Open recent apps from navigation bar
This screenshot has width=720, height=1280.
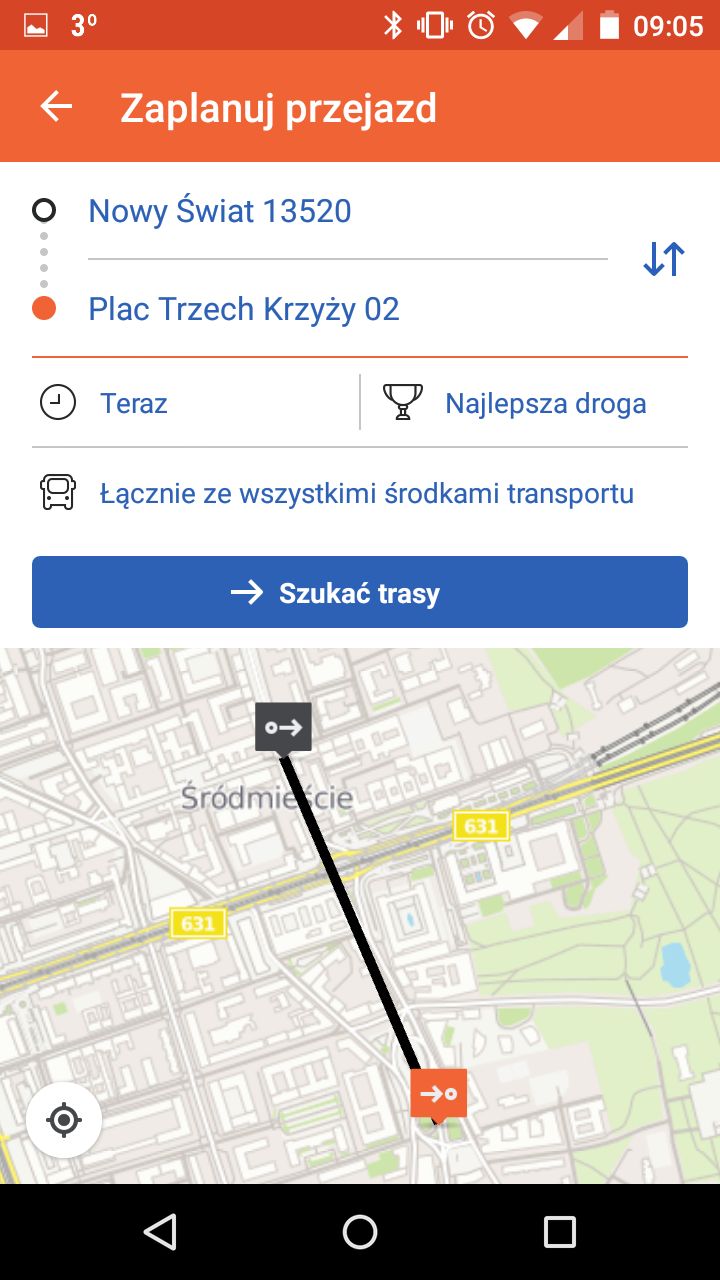point(560,1232)
